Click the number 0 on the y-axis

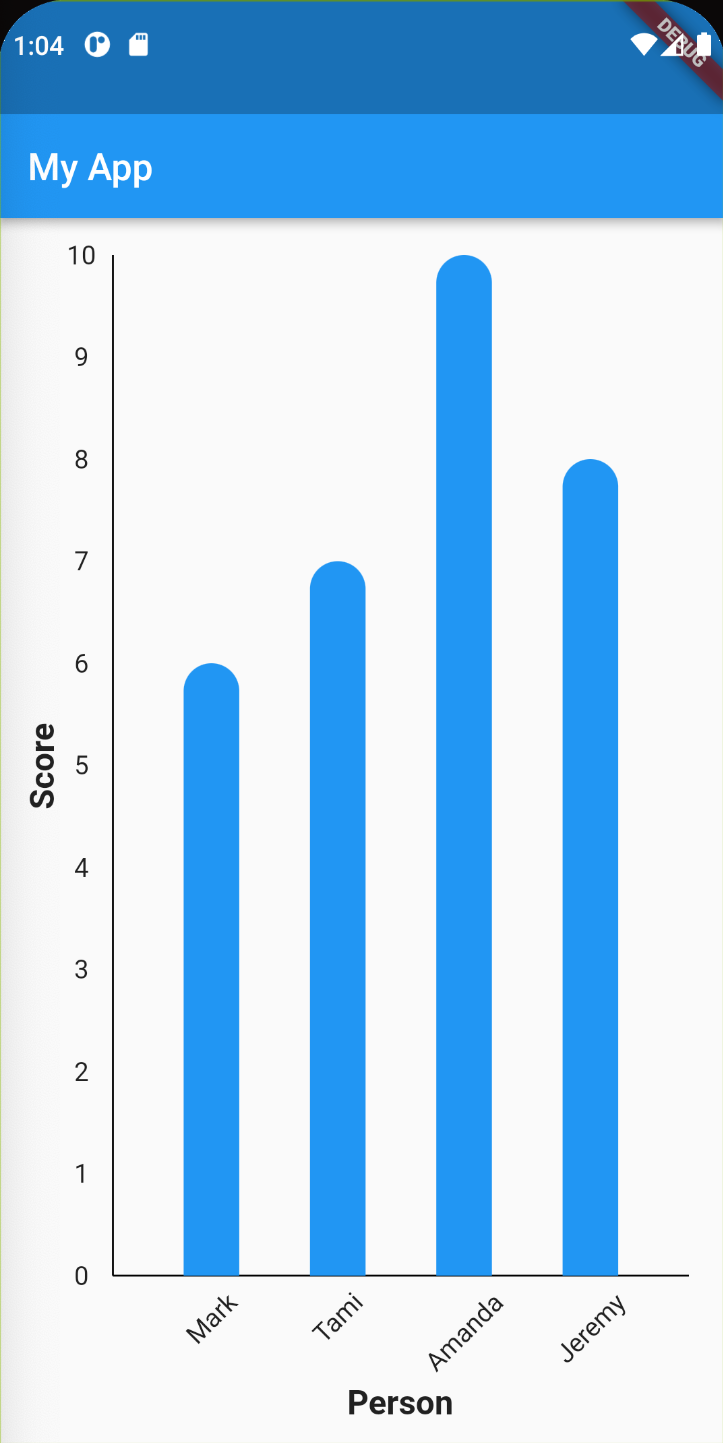click(82, 1276)
